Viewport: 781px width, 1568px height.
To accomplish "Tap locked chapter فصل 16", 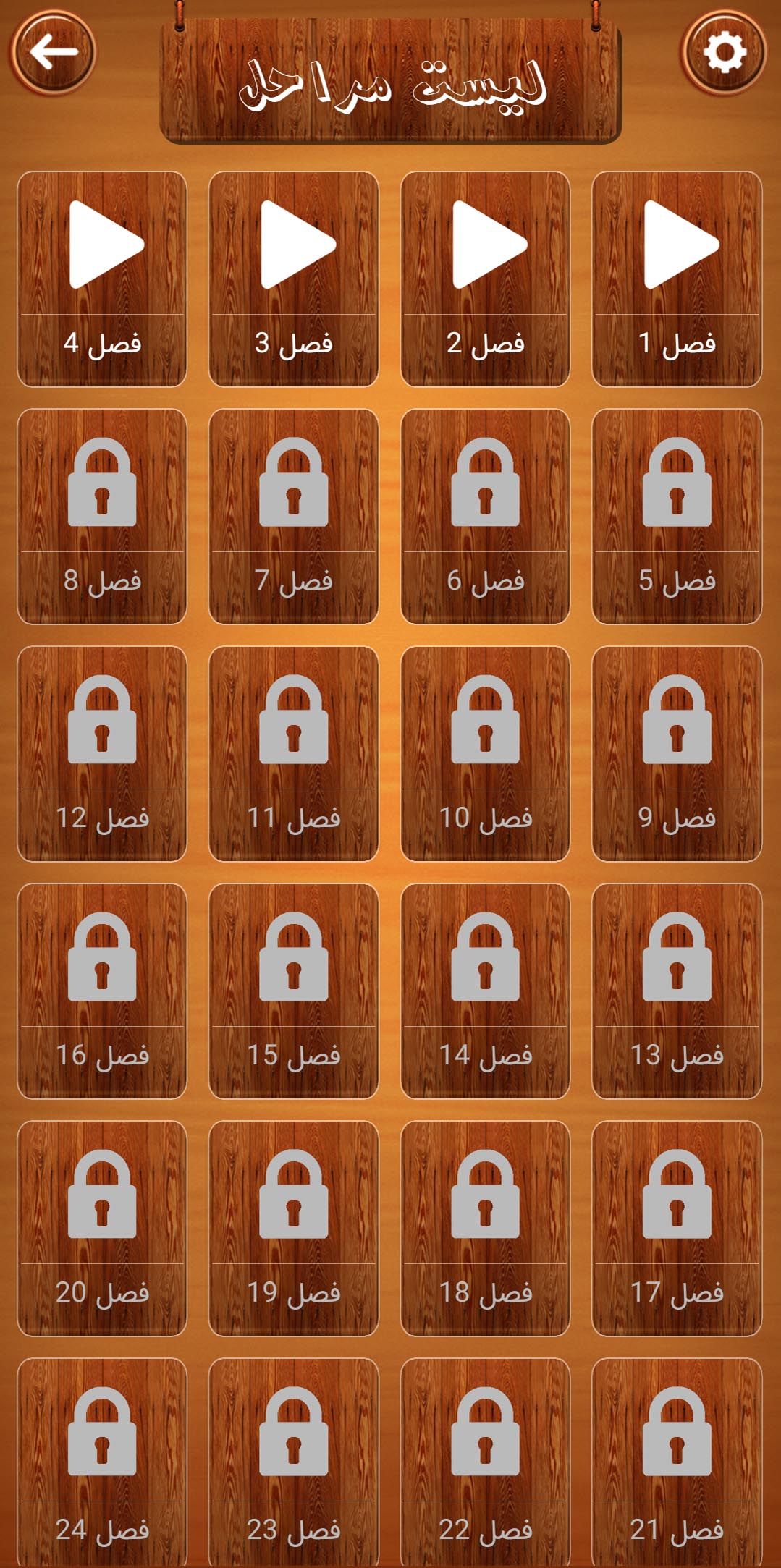I will pyautogui.click(x=102, y=991).
